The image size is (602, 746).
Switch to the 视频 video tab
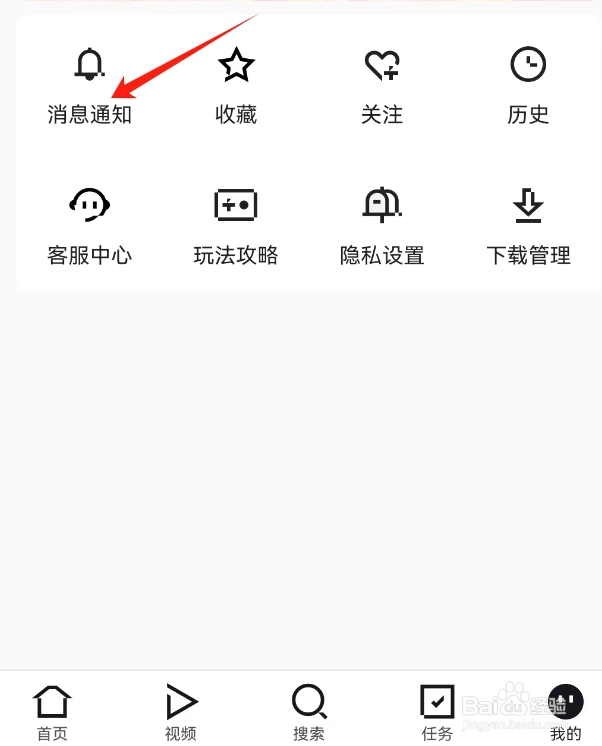(181, 713)
